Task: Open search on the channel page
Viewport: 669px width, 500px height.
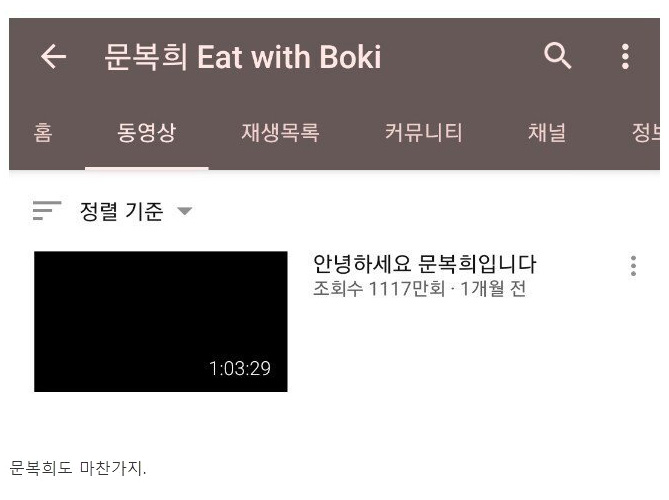Action: click(x=558, y=57)
